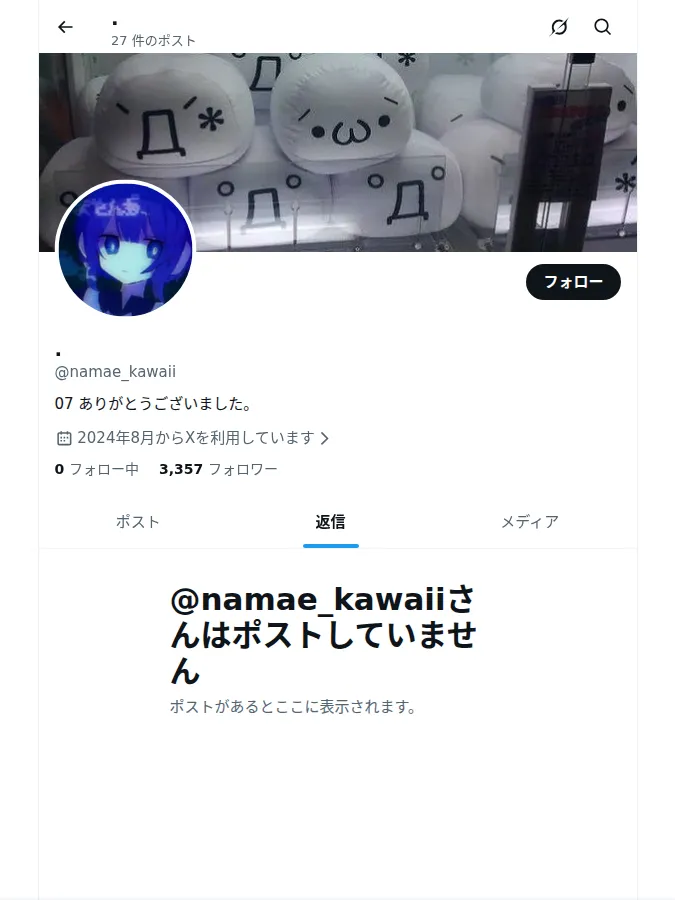Open search with the magnifier icon
The width and height of the screenshot is (675, 900).
tap(602, 27)
